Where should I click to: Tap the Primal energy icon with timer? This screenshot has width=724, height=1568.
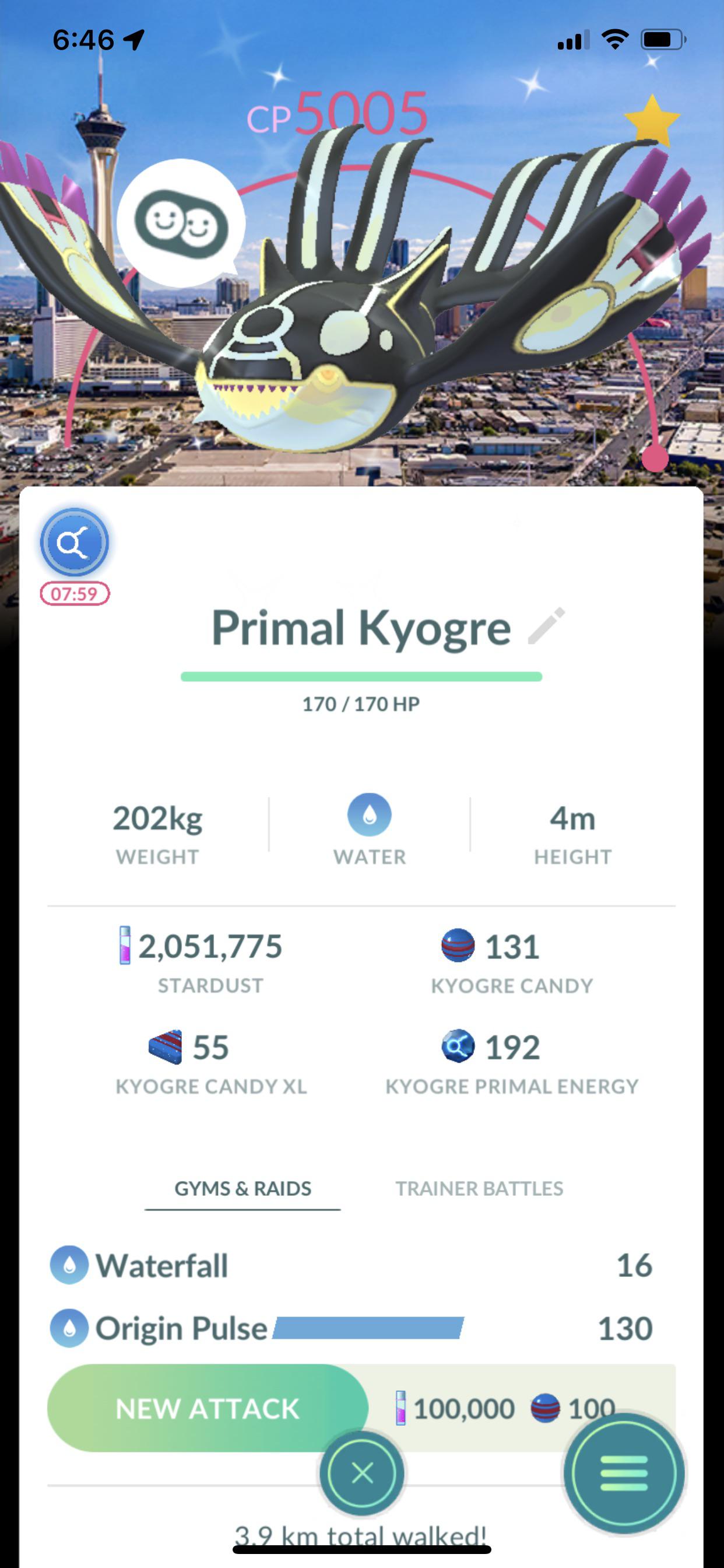pyautogui.click(x=74, y=542)
